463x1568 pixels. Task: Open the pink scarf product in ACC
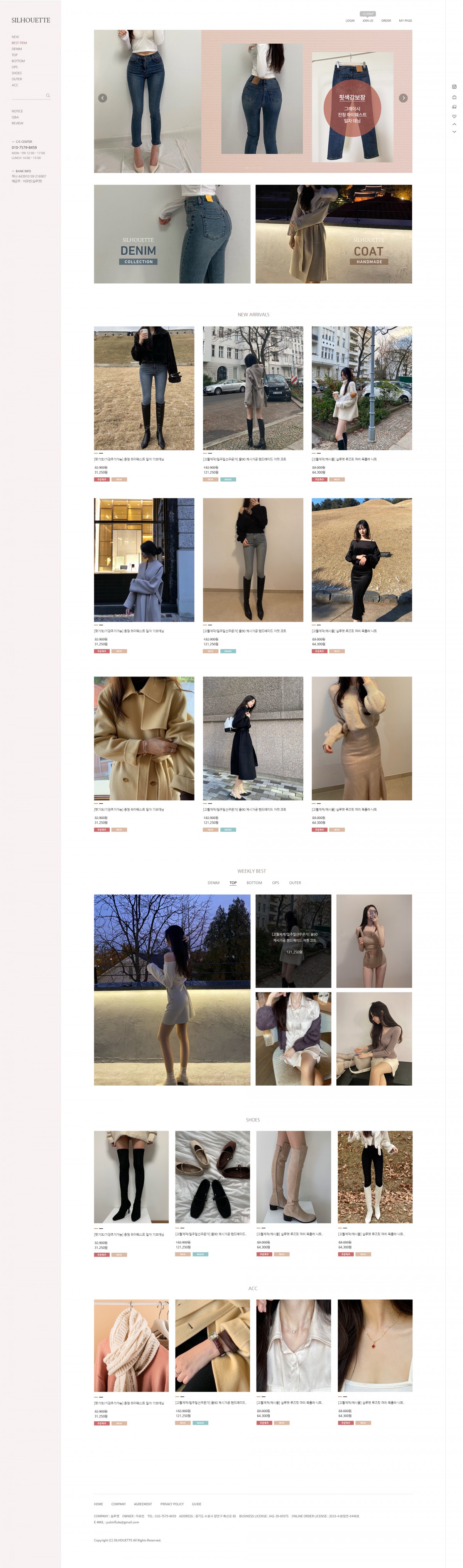pyautogui.click(x=132, y=1345)
